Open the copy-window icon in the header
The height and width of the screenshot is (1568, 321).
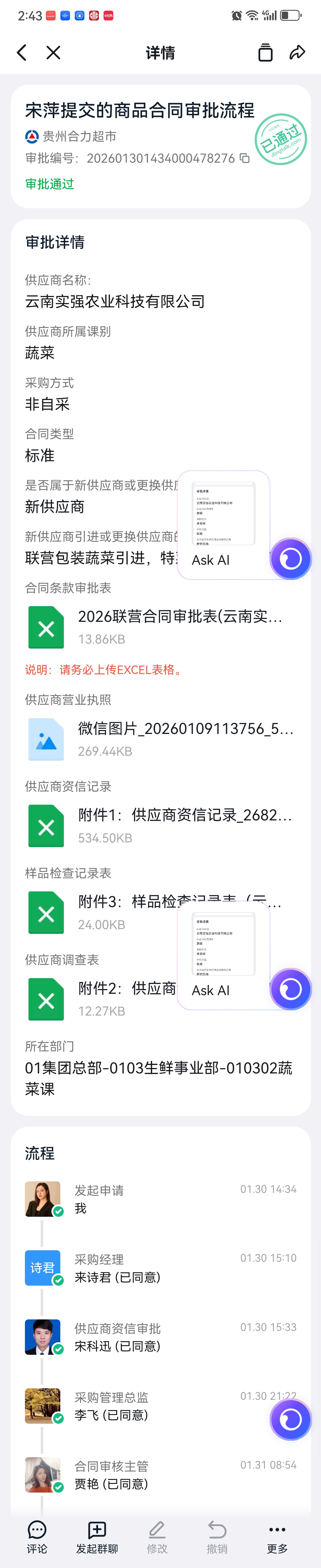click(265, 53)
